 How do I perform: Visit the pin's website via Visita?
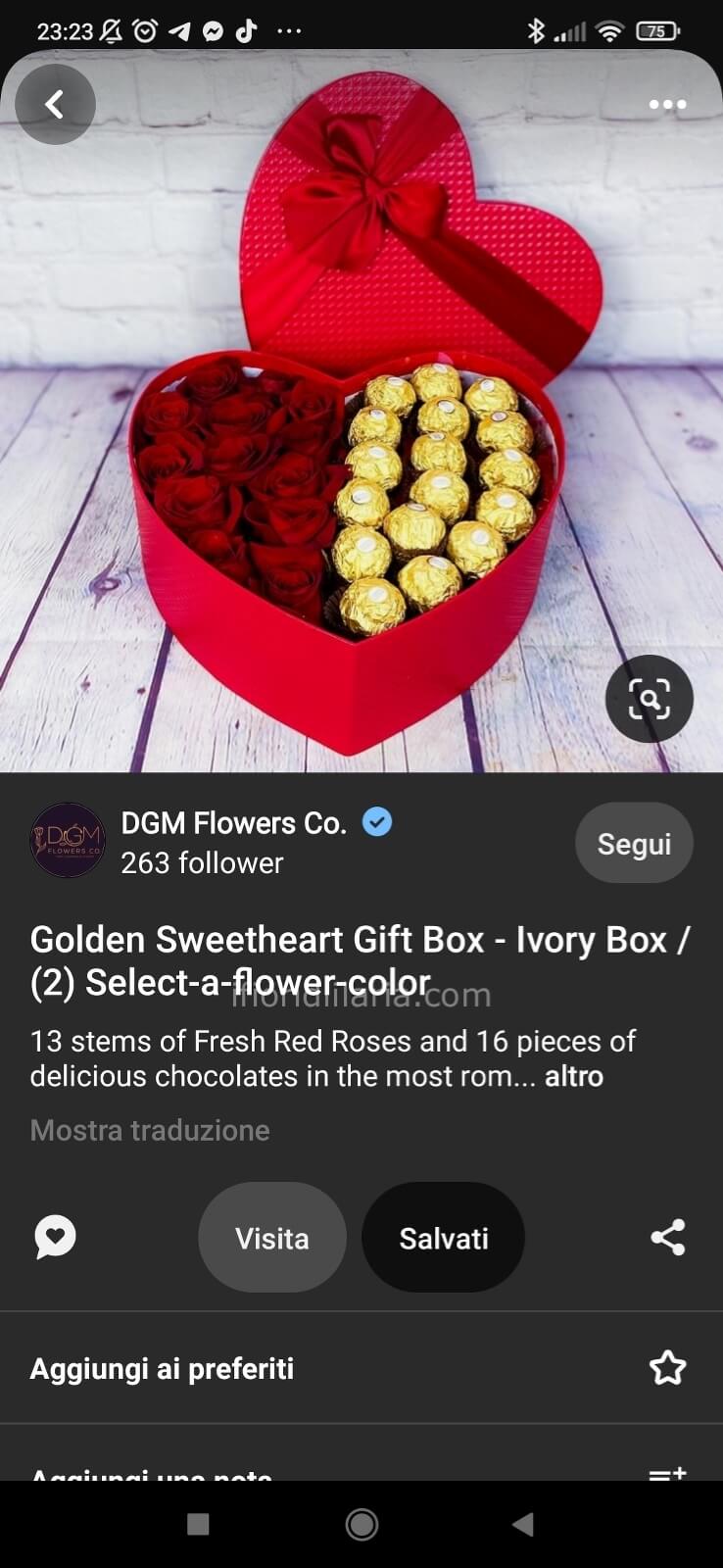(272, 1237)
